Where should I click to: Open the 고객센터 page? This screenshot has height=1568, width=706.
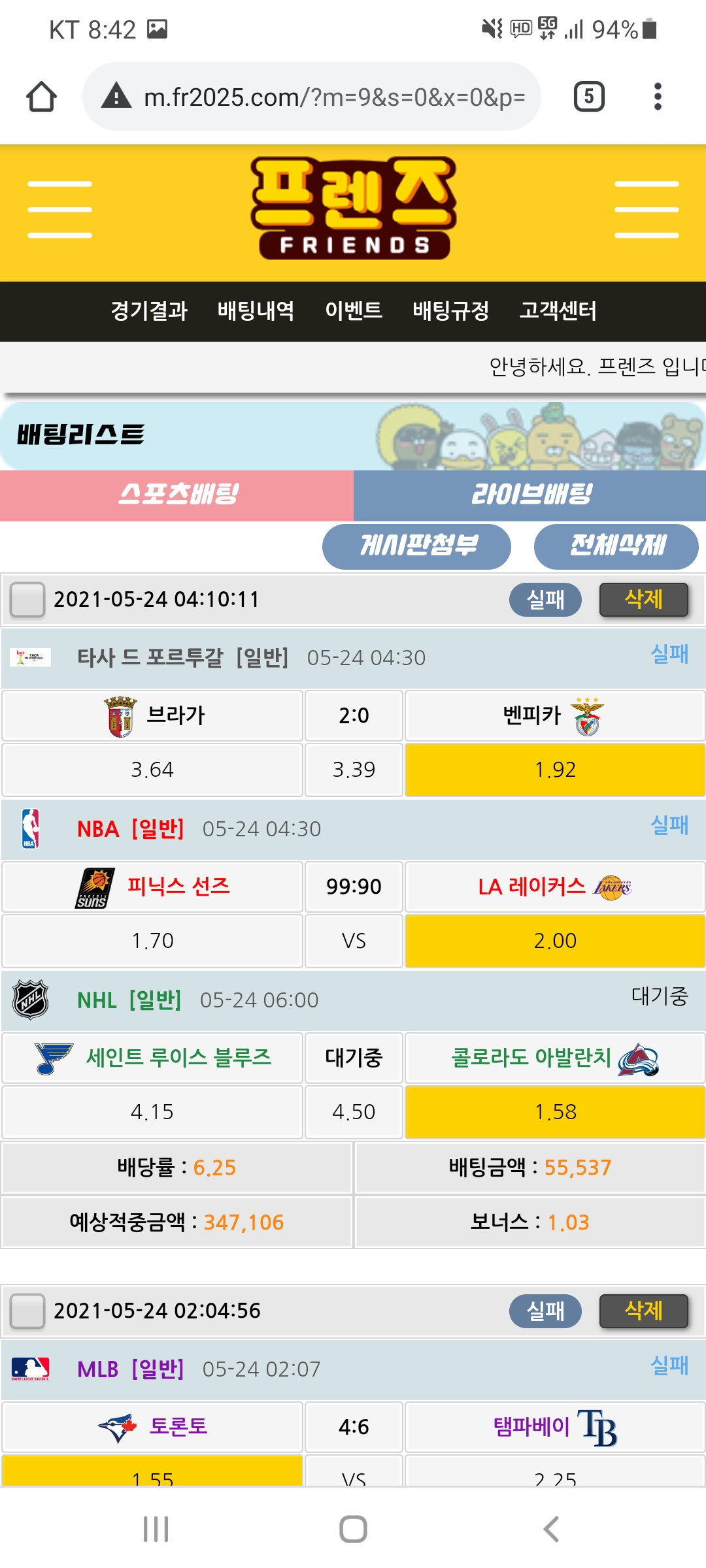558,311
